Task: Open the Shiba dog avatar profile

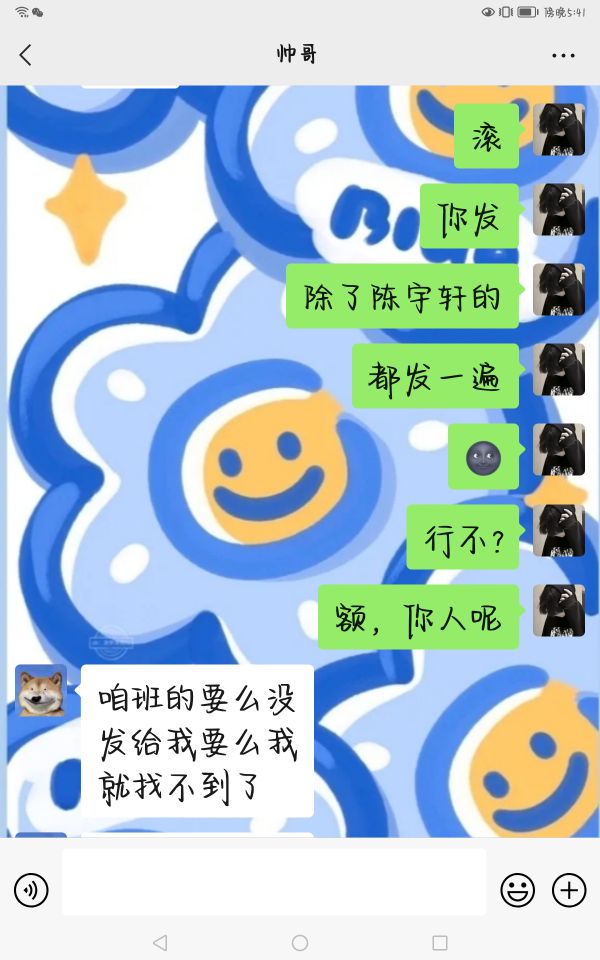Action: (x=41, y=691)
